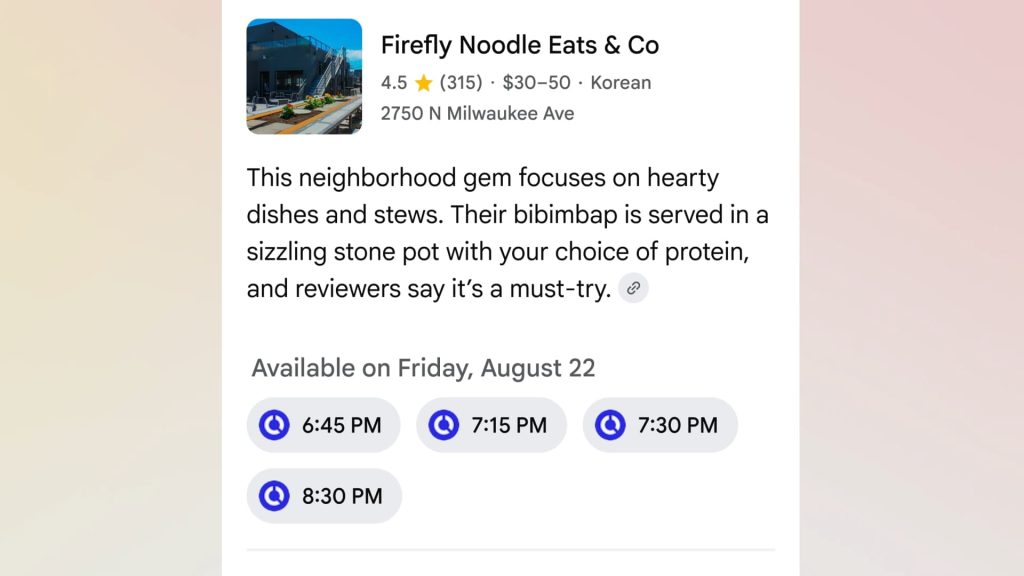
Task: Select the 7:15 PM reservation time
Action: tap(491, 425)
